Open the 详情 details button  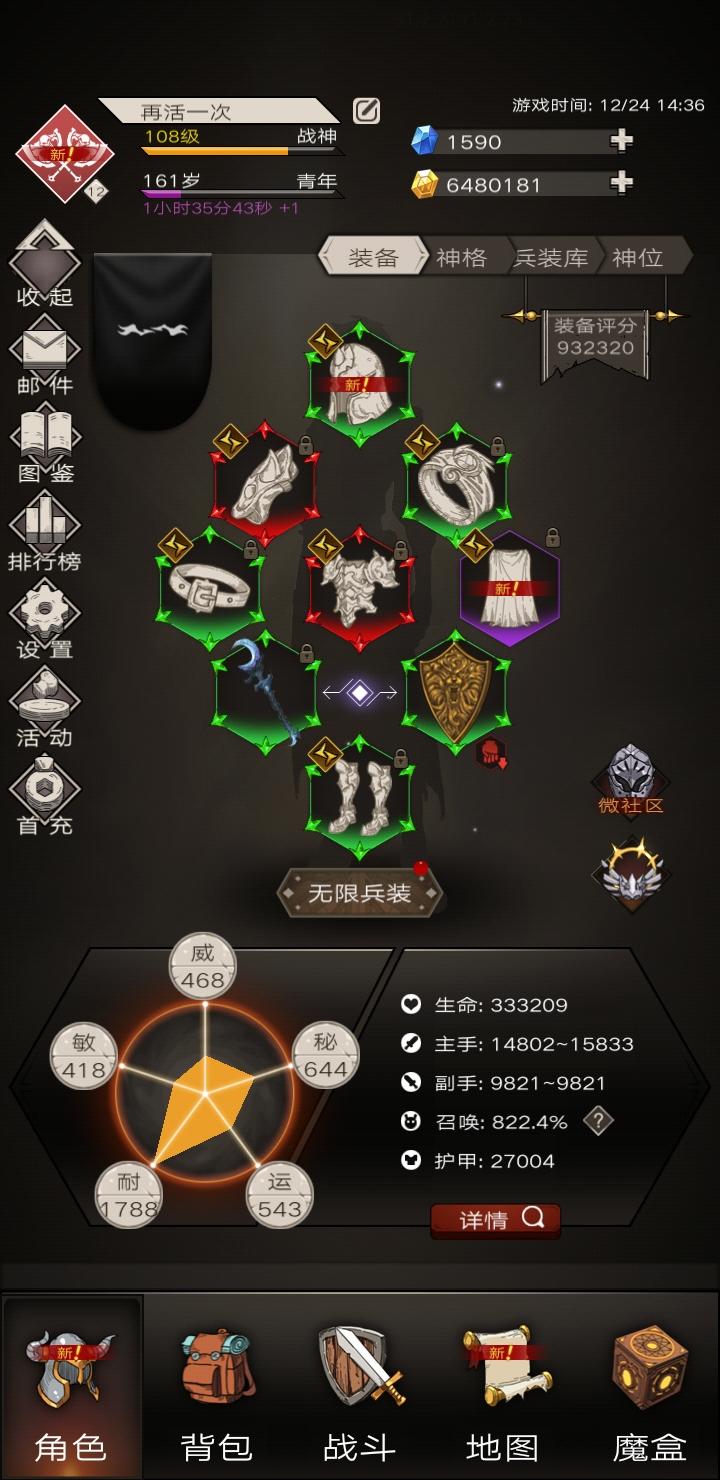click(494, 1219)
